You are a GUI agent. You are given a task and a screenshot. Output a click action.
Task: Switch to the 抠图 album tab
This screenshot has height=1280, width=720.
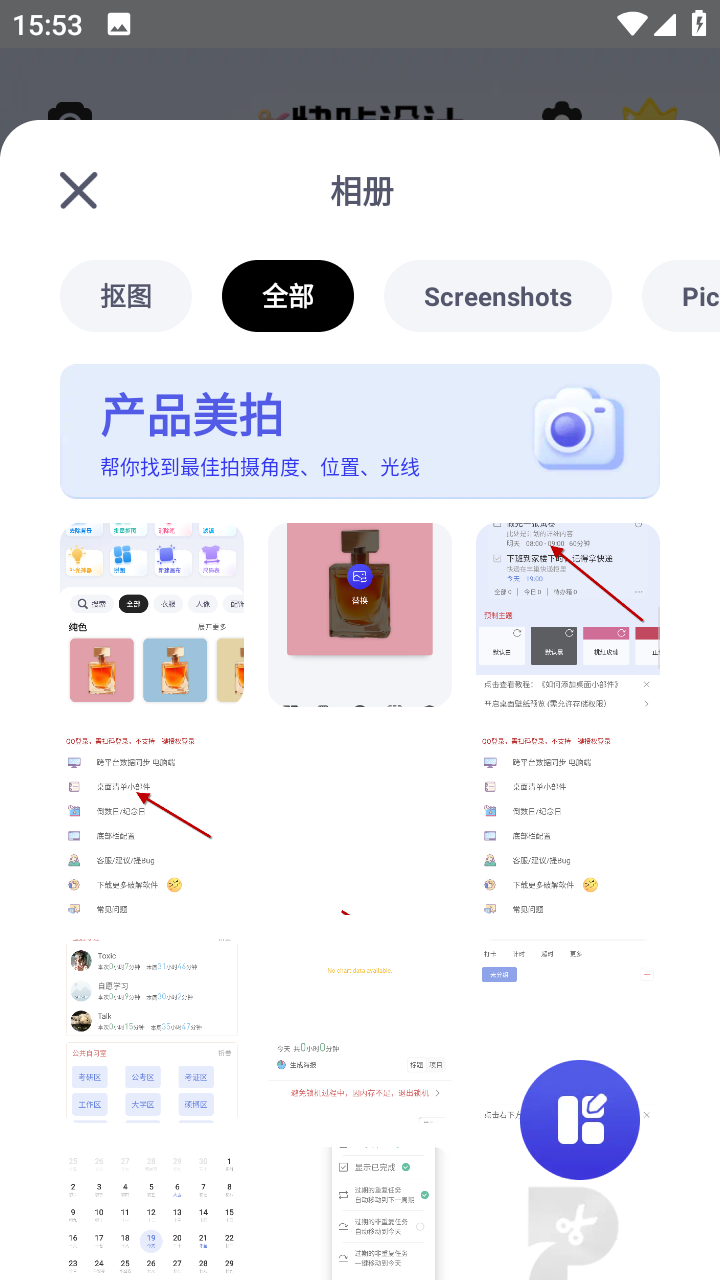click(126, 296)
